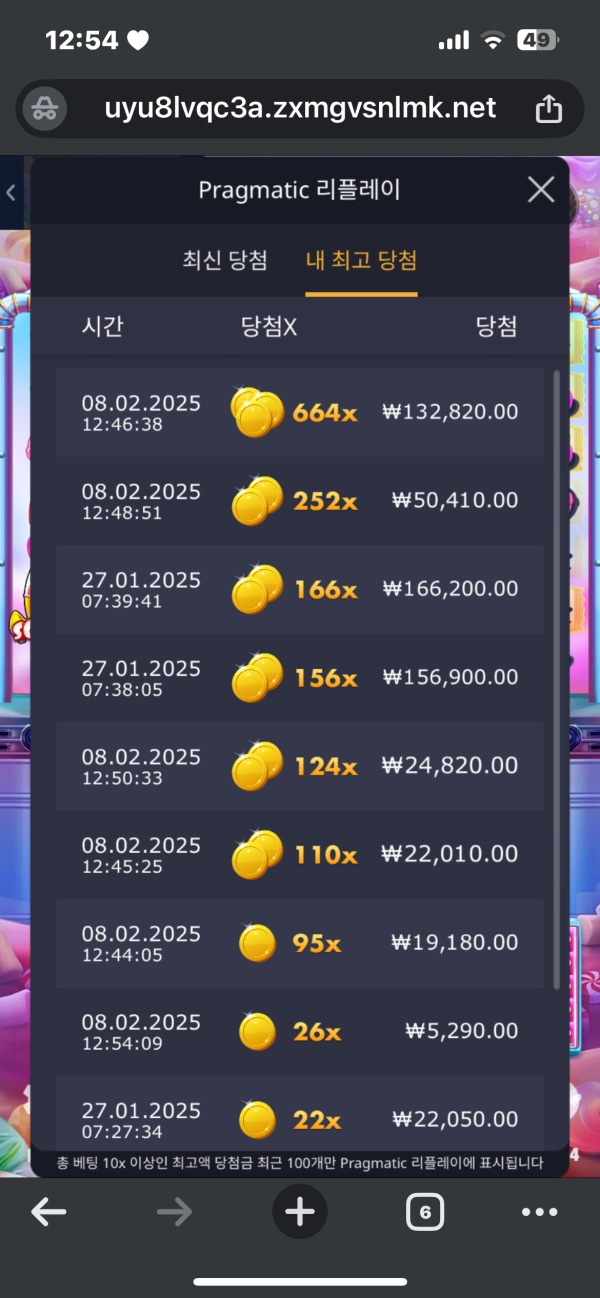Go back in the browser
Viewport: 600px width, 1298px height.
click(48, 1213)
